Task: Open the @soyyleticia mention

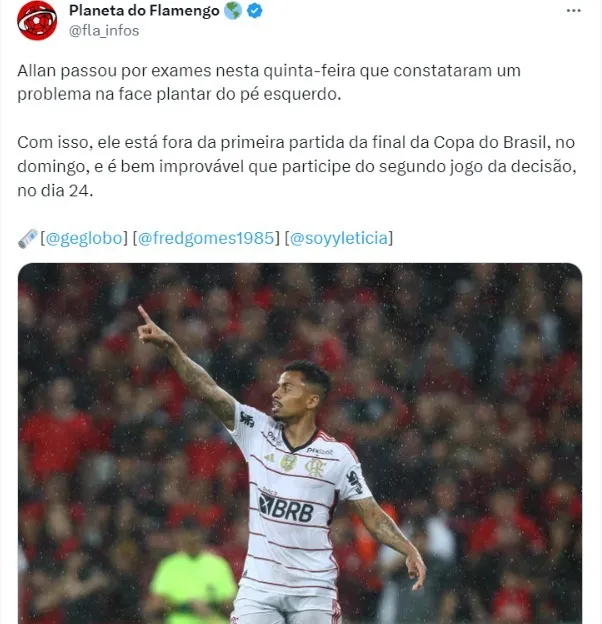Action: click(x=339, y=238)
